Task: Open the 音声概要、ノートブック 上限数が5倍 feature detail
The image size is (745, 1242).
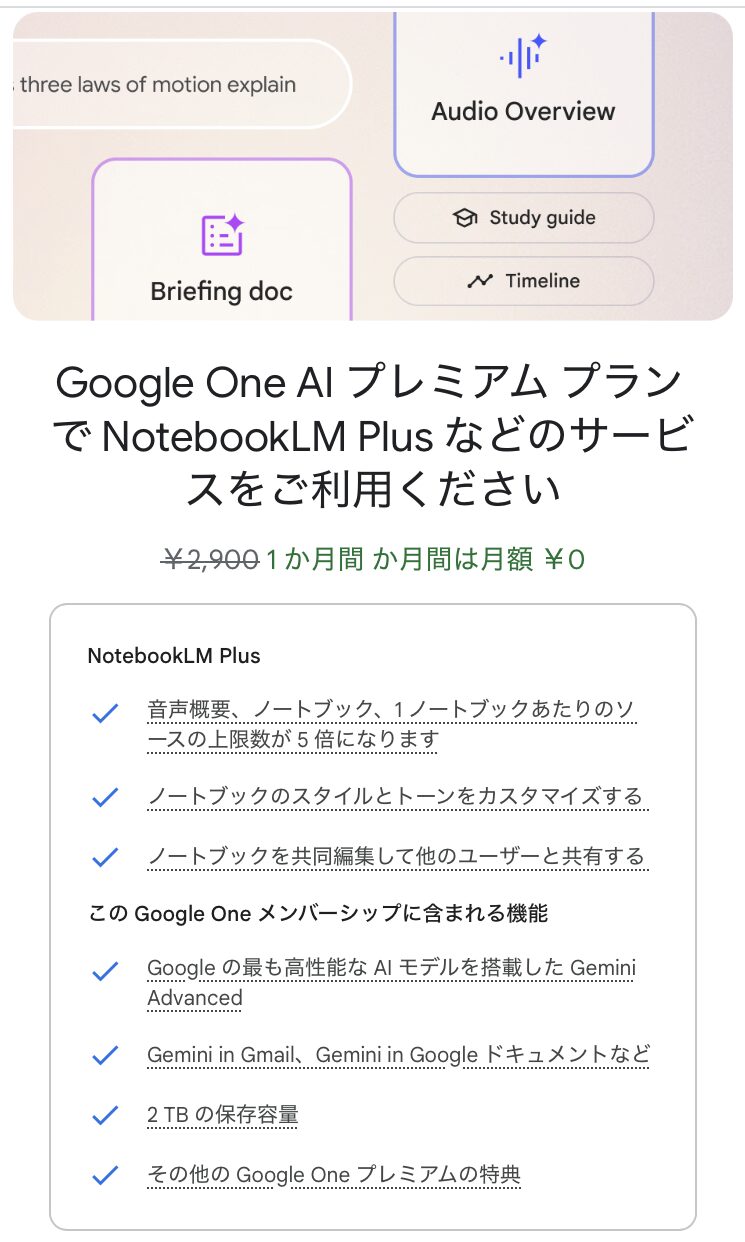Action: [392, 725]
